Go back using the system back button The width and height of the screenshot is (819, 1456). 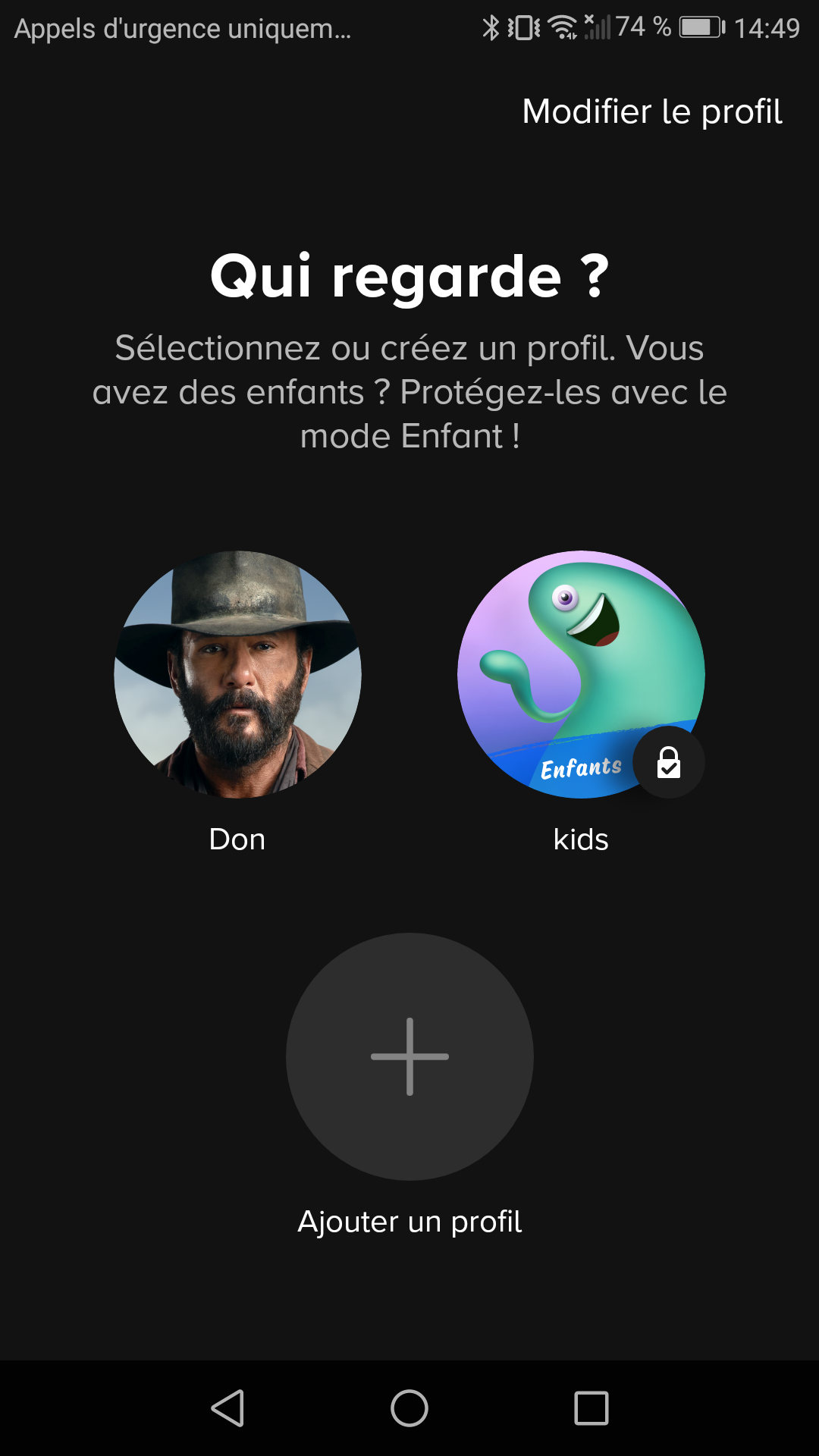click(x=227, y=1408)
